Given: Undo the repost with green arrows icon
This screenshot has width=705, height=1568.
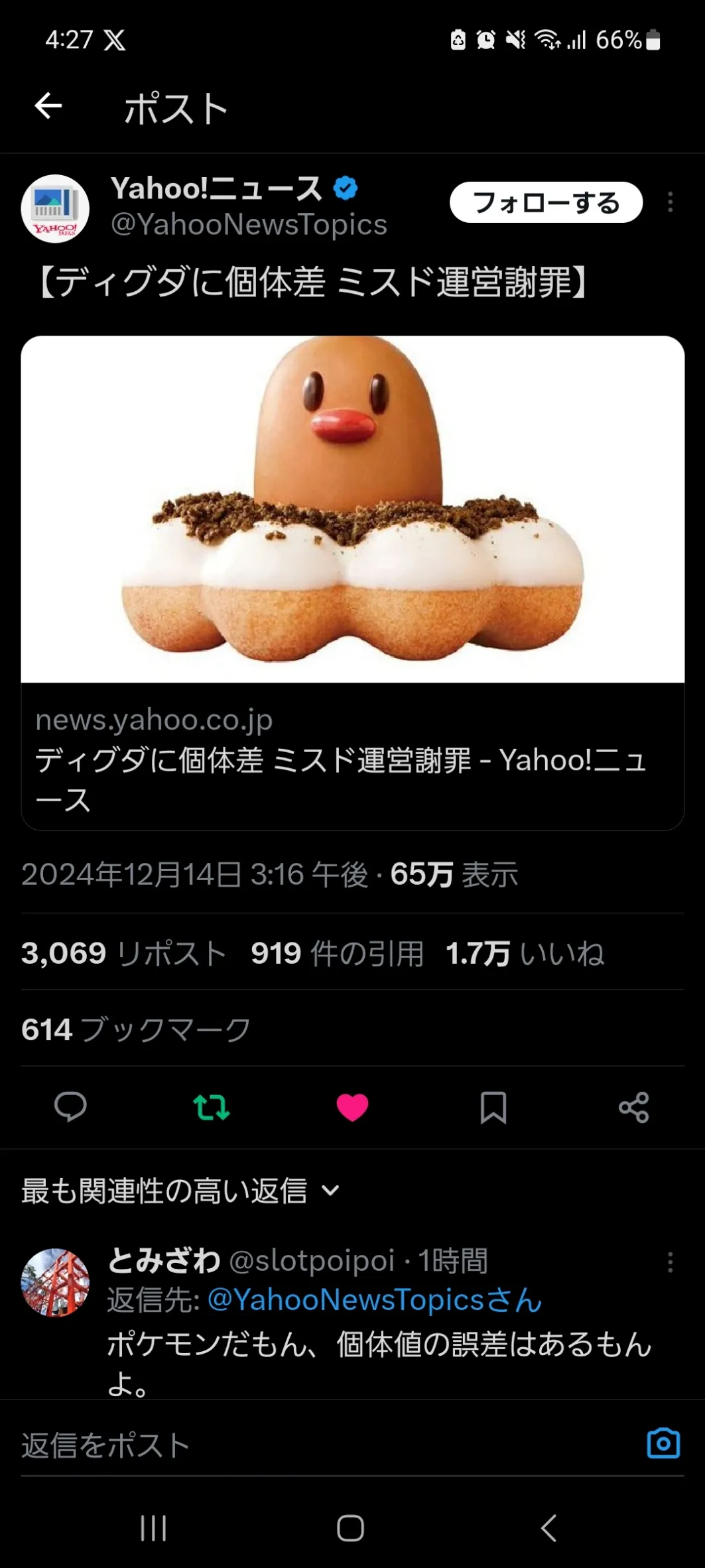Looking at the screenshot, I should click(x=212, y=1107).
